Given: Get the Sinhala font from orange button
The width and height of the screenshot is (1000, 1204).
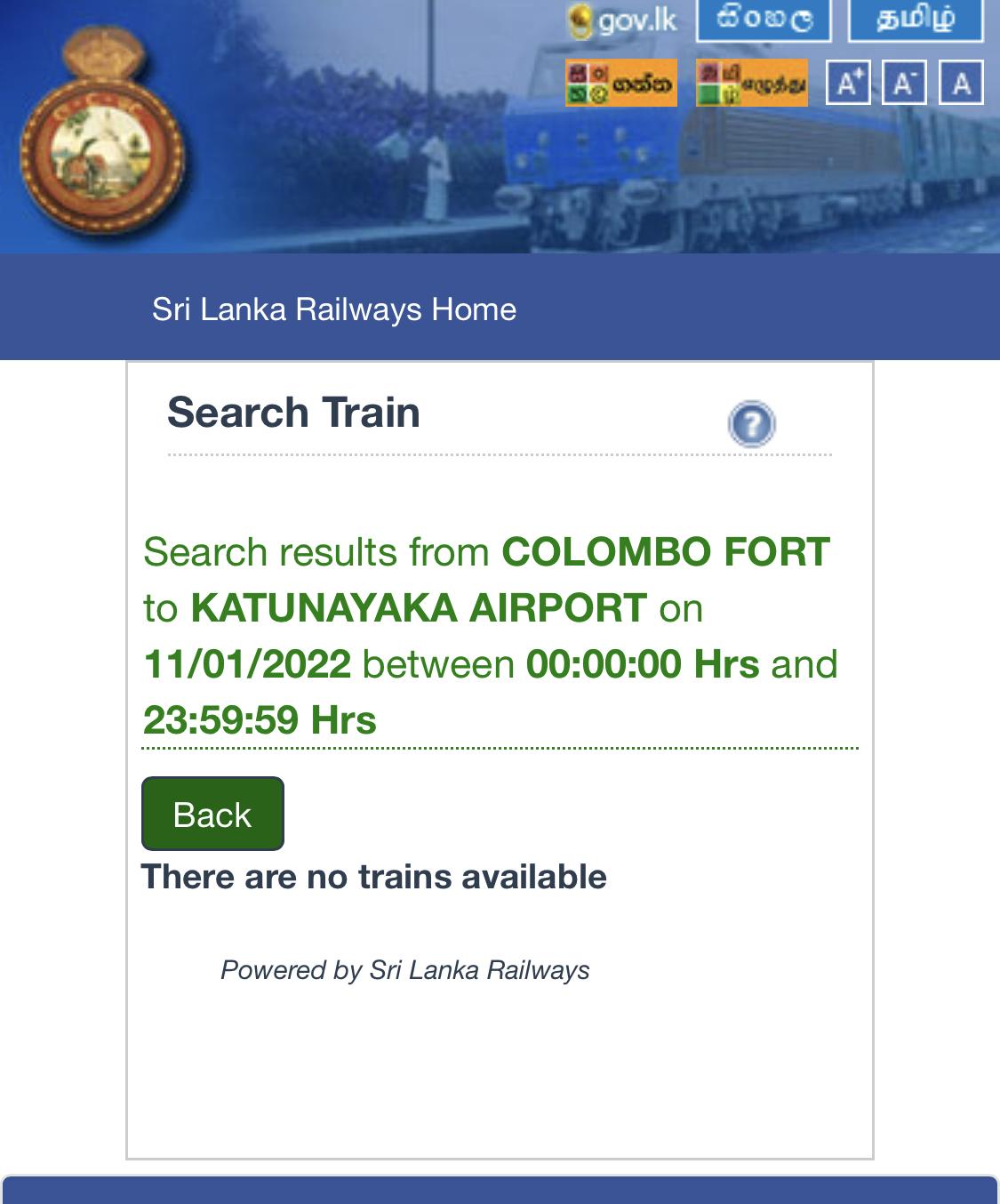Looking at the screenshot, I should pos(621,84).
